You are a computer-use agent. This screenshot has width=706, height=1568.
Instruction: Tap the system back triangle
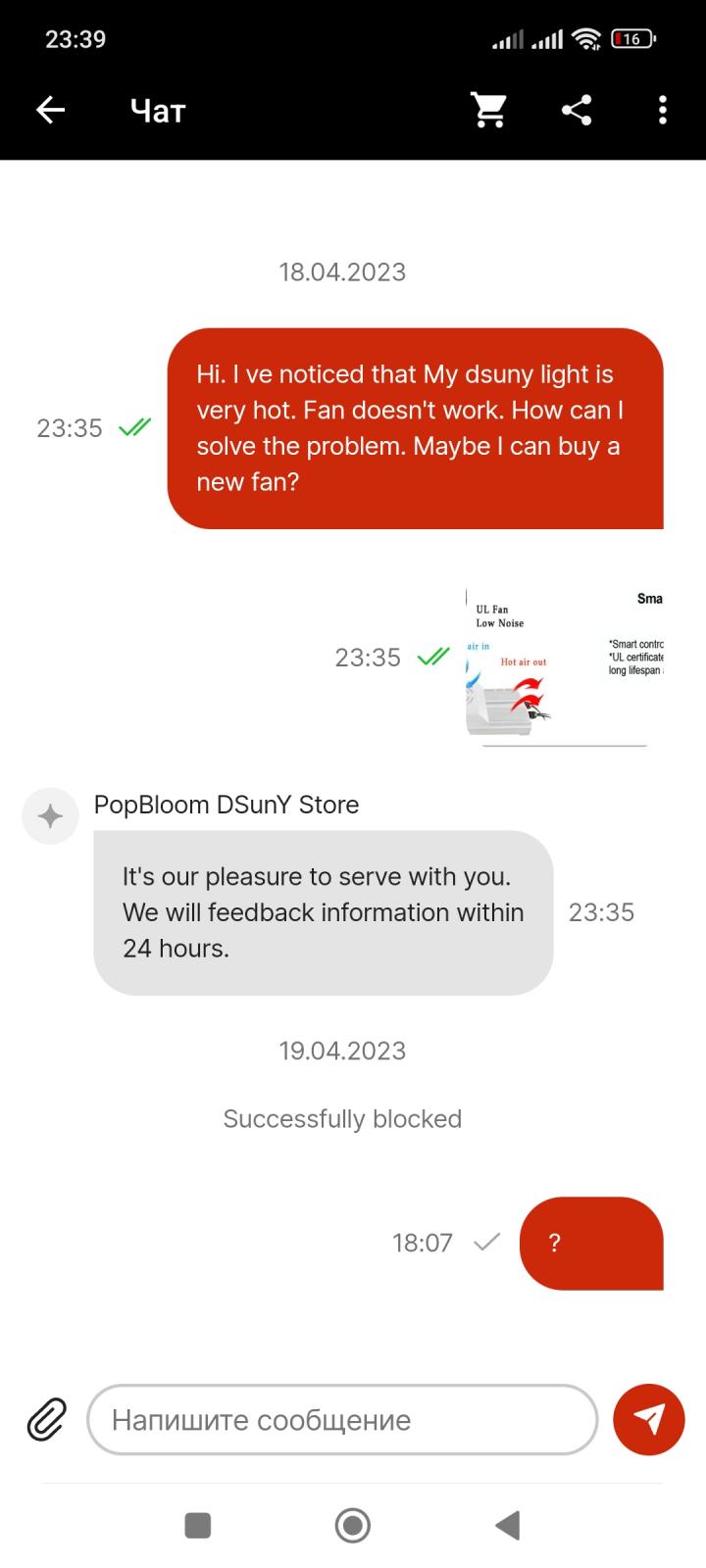pos(507,1525)
